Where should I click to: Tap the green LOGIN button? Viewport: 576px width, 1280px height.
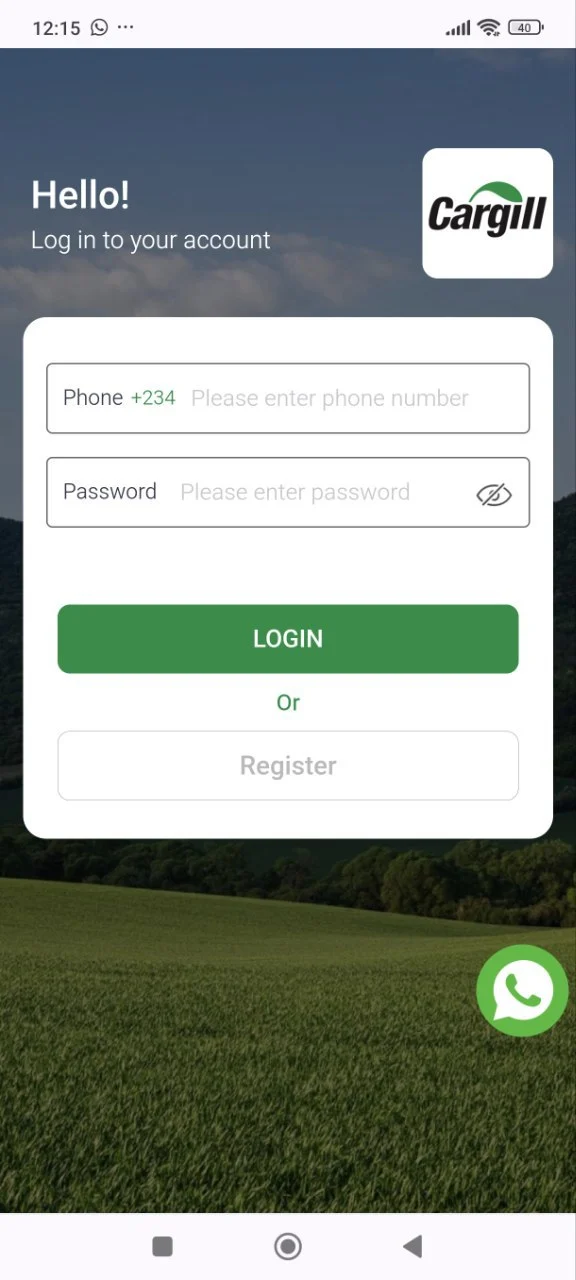[288, 639]
